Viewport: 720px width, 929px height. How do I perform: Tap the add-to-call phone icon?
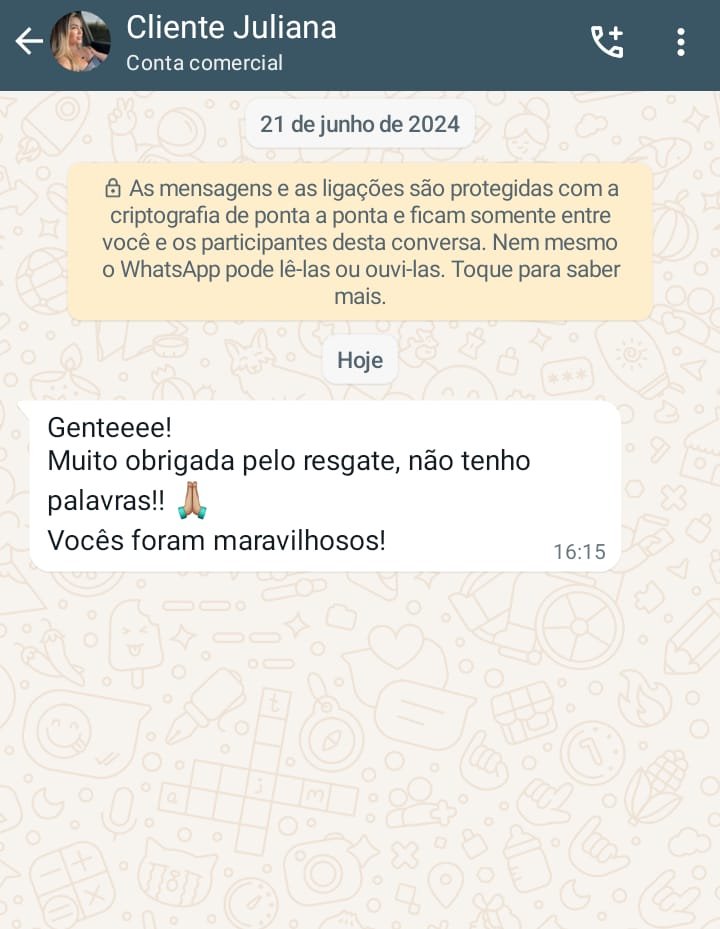pyautogui.click(x=607, y=41)
